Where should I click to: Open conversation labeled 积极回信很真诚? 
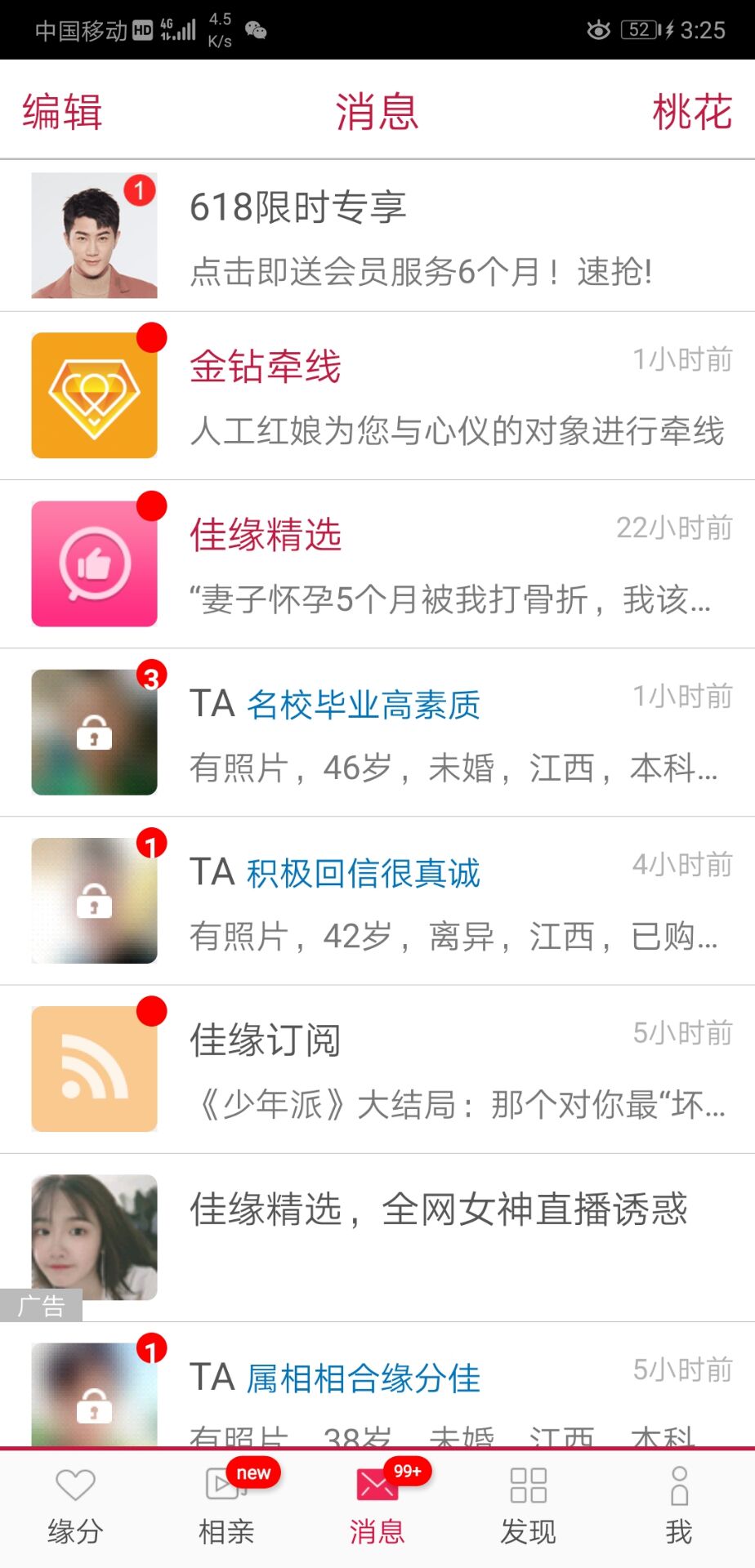376,898
